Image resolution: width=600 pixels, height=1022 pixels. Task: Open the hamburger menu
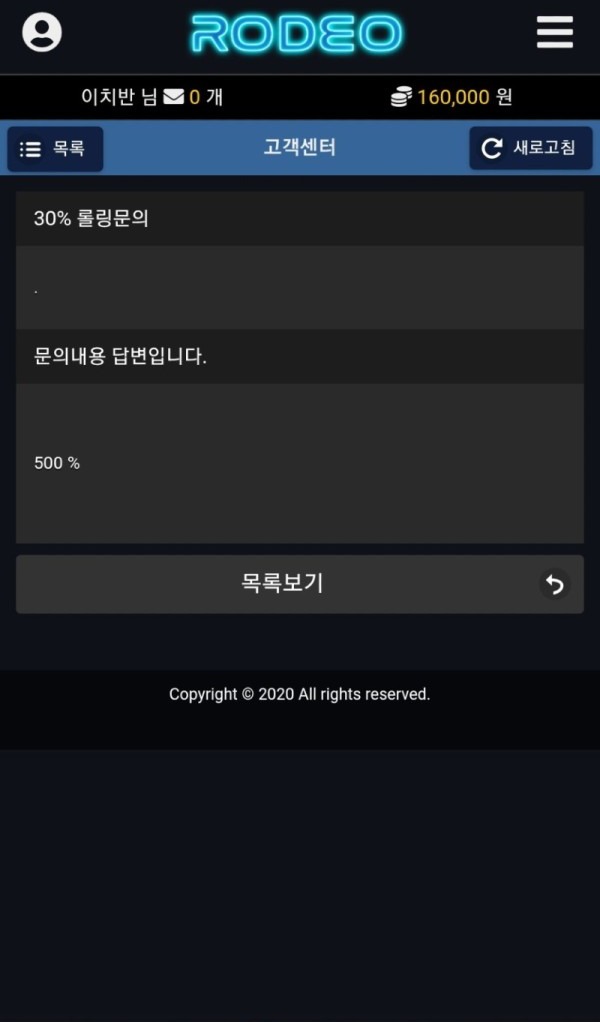554,32
